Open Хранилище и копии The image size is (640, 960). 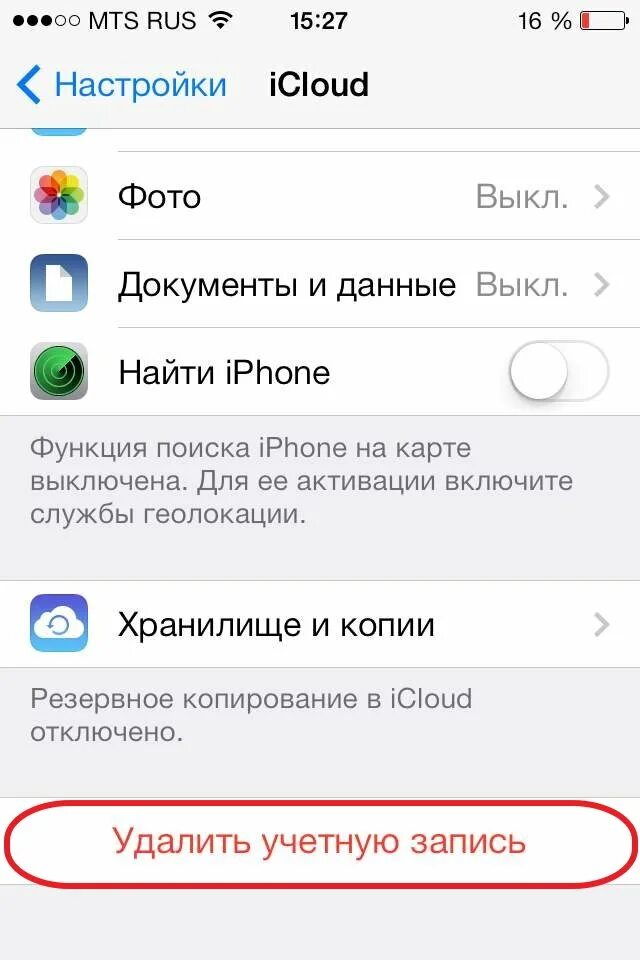pyautogui.click(x=320, y=625)
